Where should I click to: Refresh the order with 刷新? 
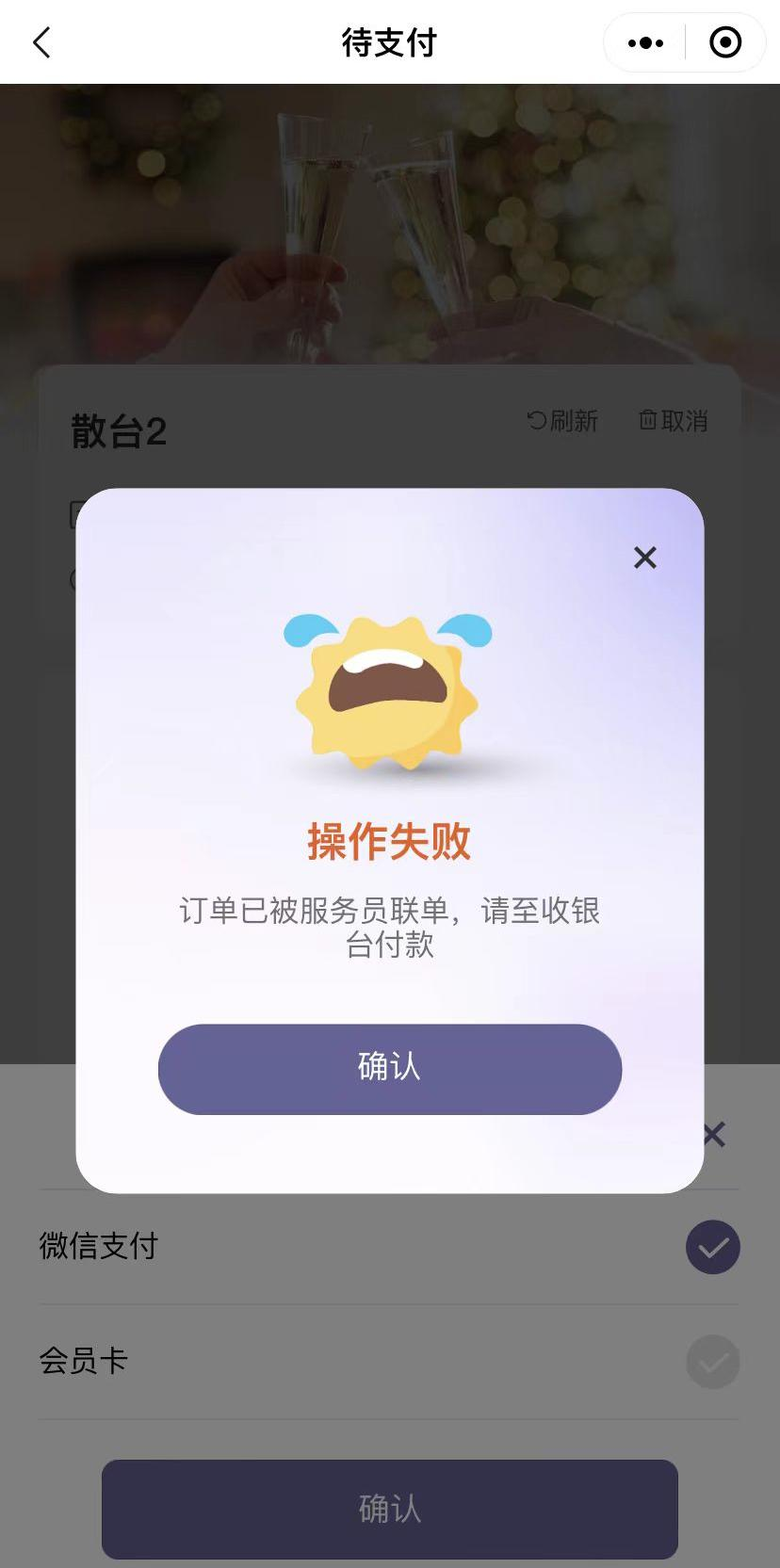point(563,421)
